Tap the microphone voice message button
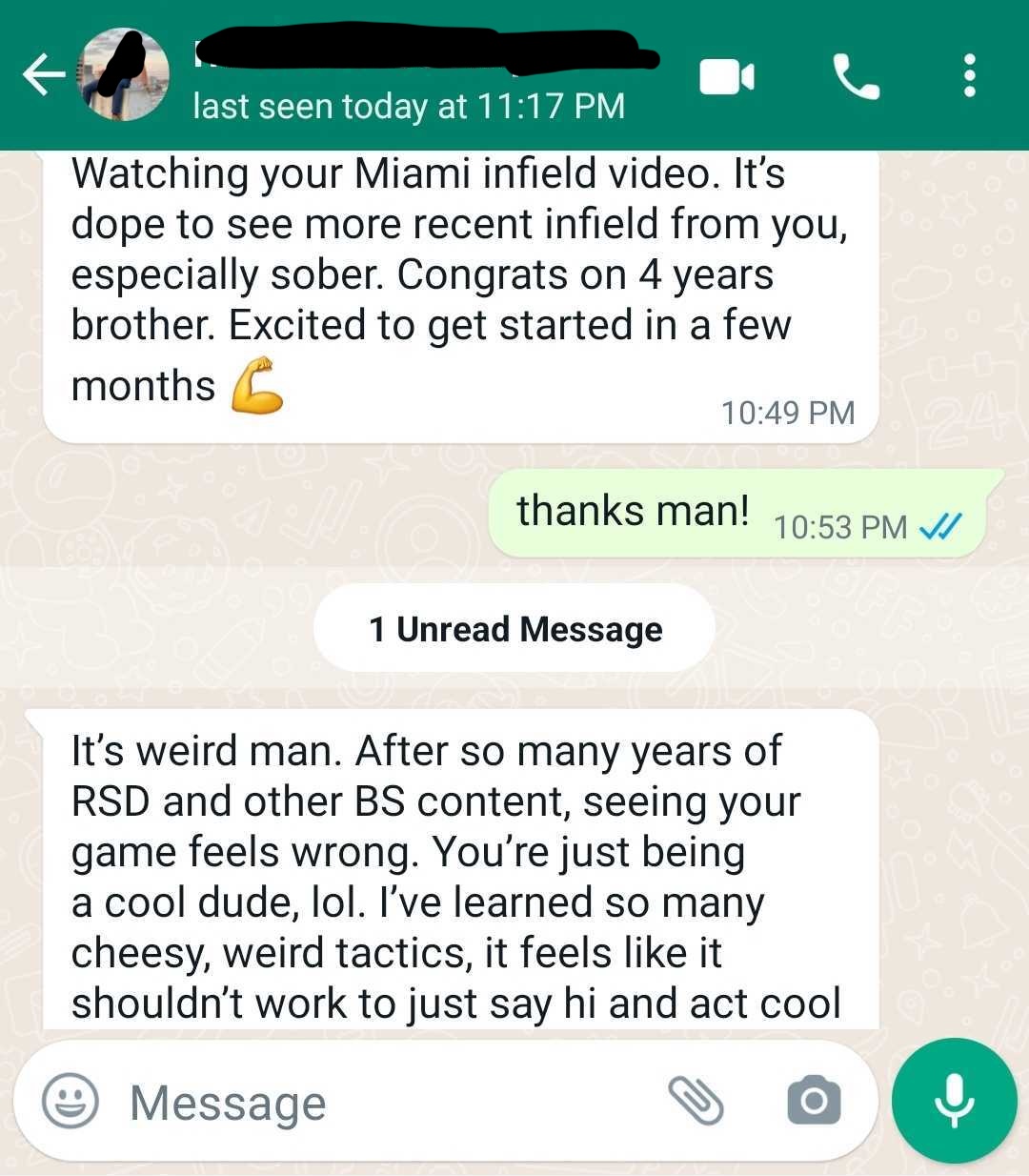This screenshot has height=1176, width=1029. (954, 1101)
